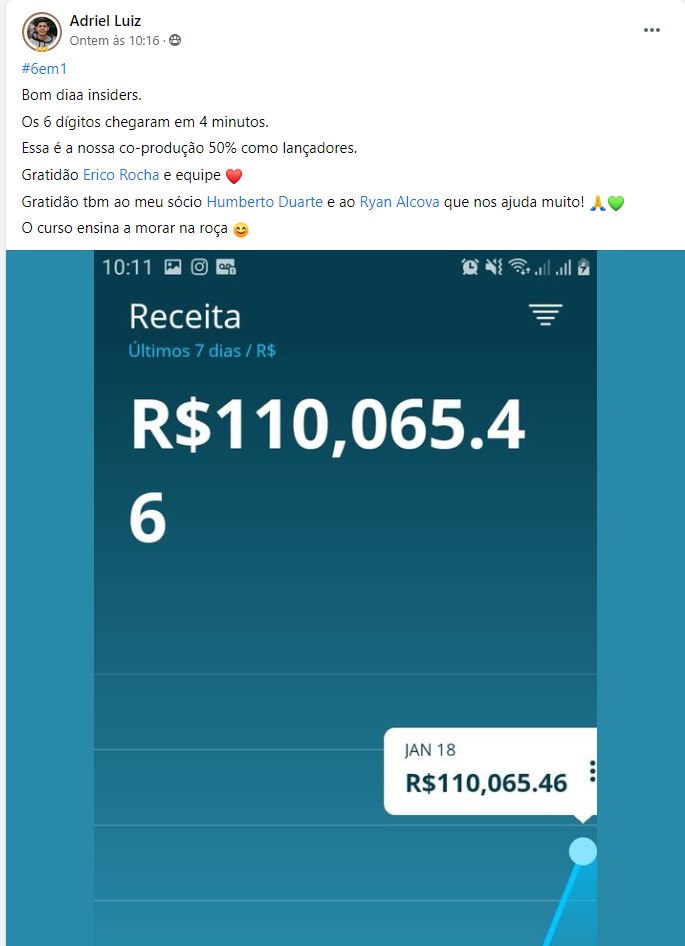Open Adriel Luiz's profile picture
This screenshot has width=685, height=946.
(42, 32)
